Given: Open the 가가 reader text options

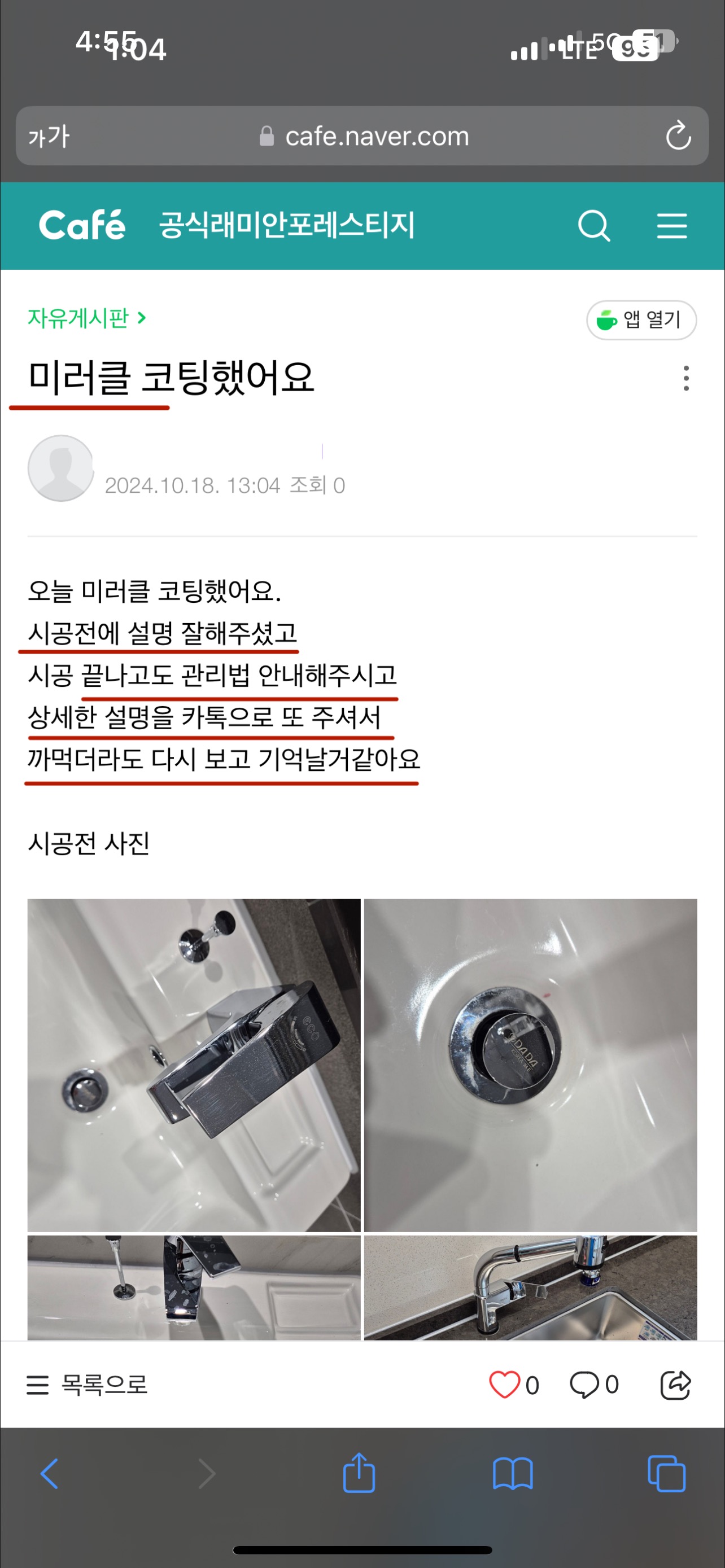Looking at the screenshot, I should (x=49, y=135).
